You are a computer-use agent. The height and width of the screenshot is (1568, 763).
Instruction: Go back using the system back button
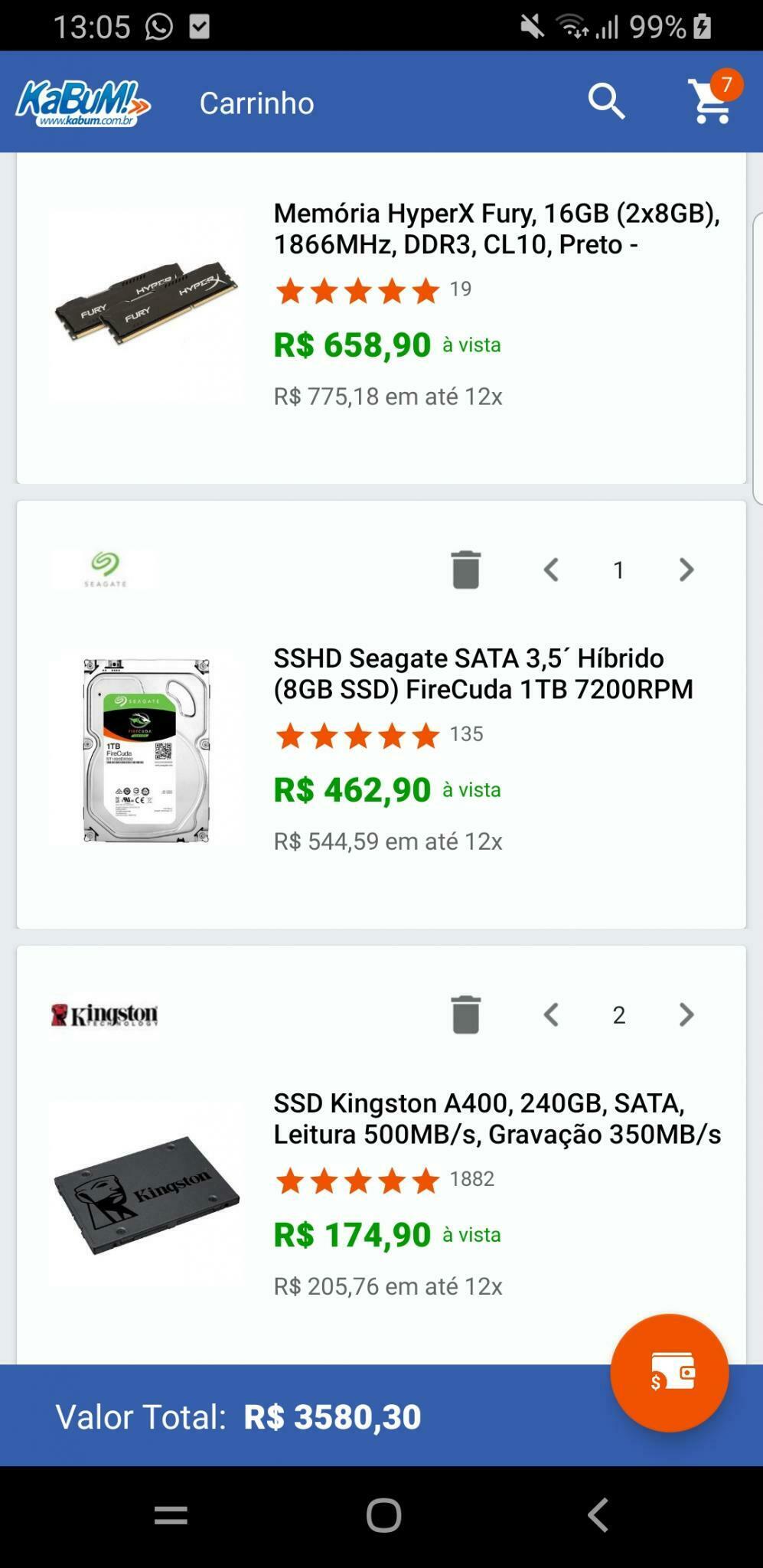coord(598,1515)
